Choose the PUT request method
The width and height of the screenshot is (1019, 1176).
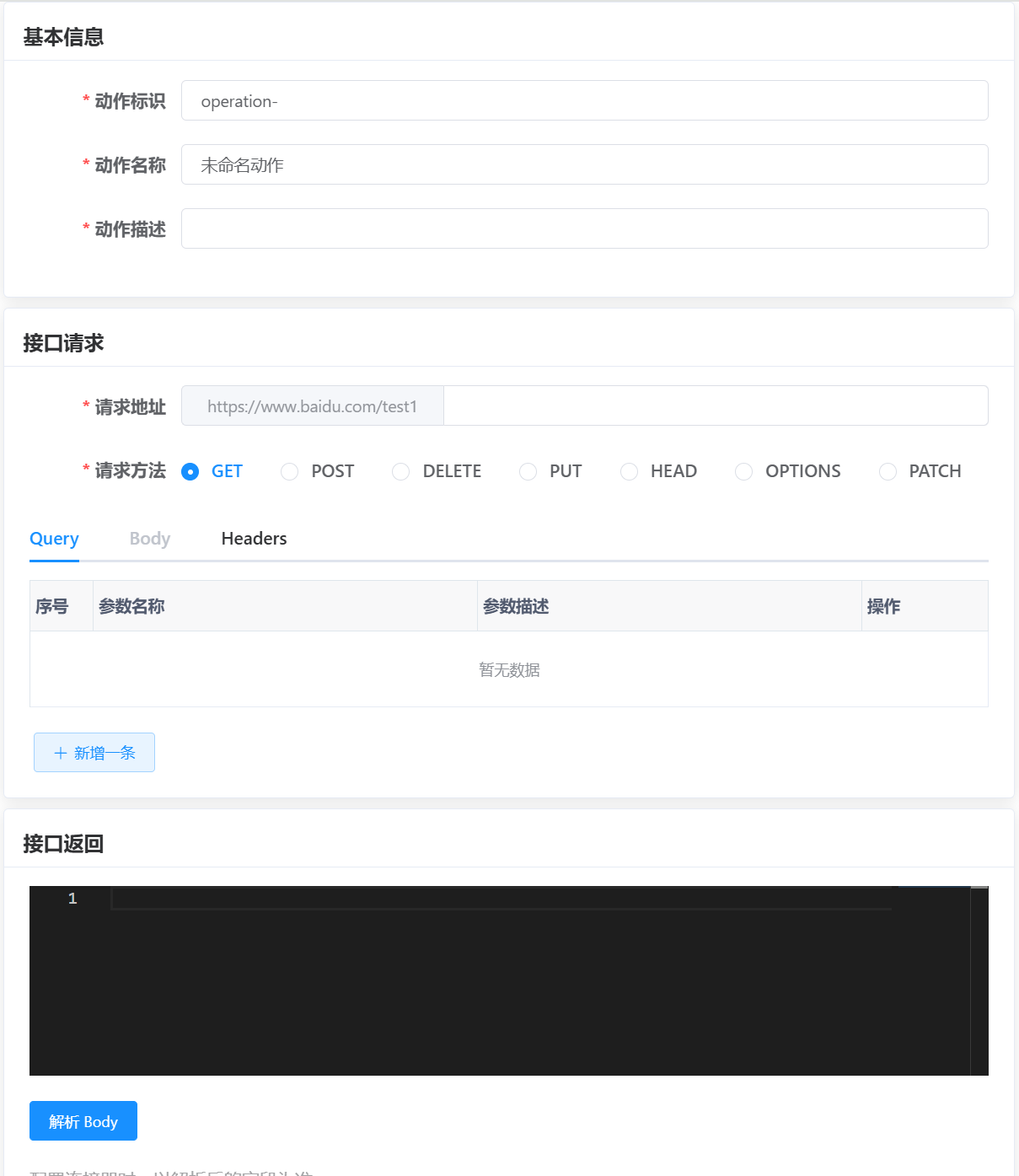pyautogui.click(x=528, y=471)
